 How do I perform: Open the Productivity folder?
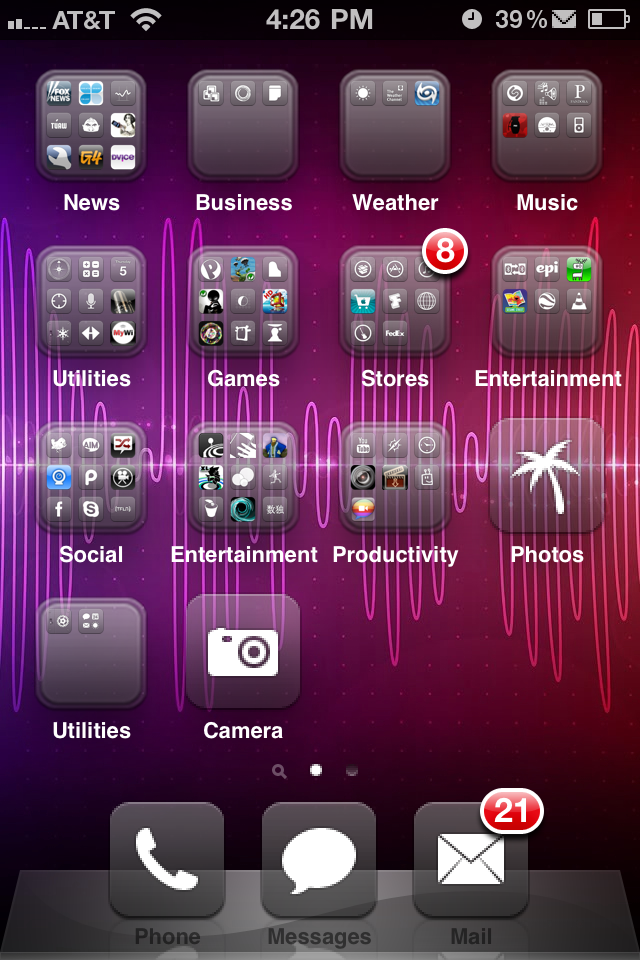click(395, 478)
